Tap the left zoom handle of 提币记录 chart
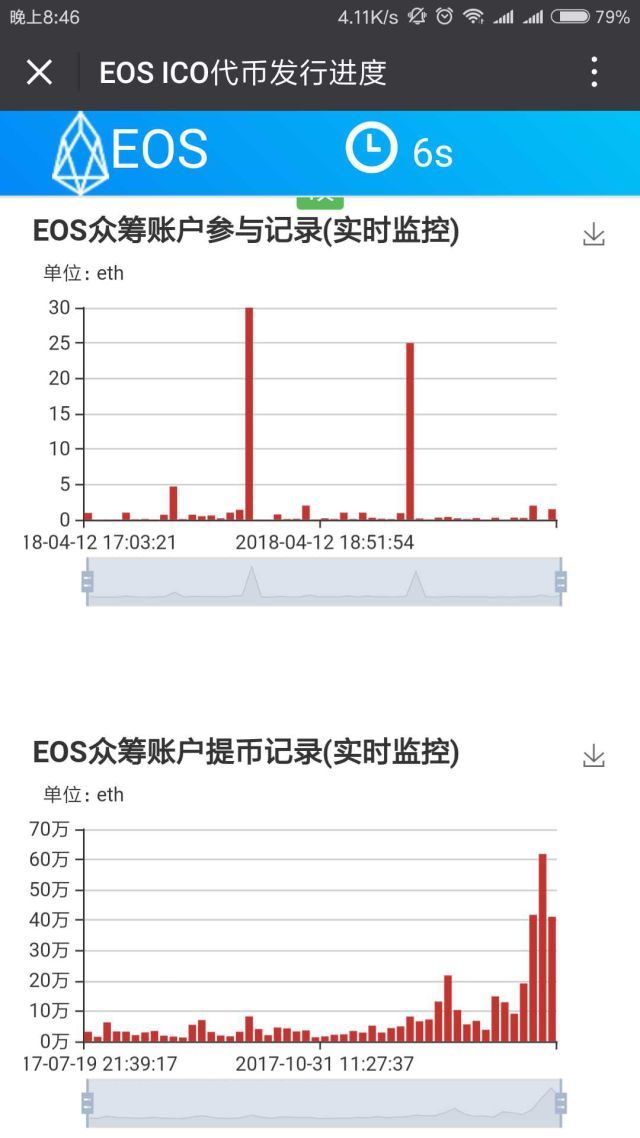Screen dimensions: 640x1138 pyautogui.click(x=87, y=1103)
